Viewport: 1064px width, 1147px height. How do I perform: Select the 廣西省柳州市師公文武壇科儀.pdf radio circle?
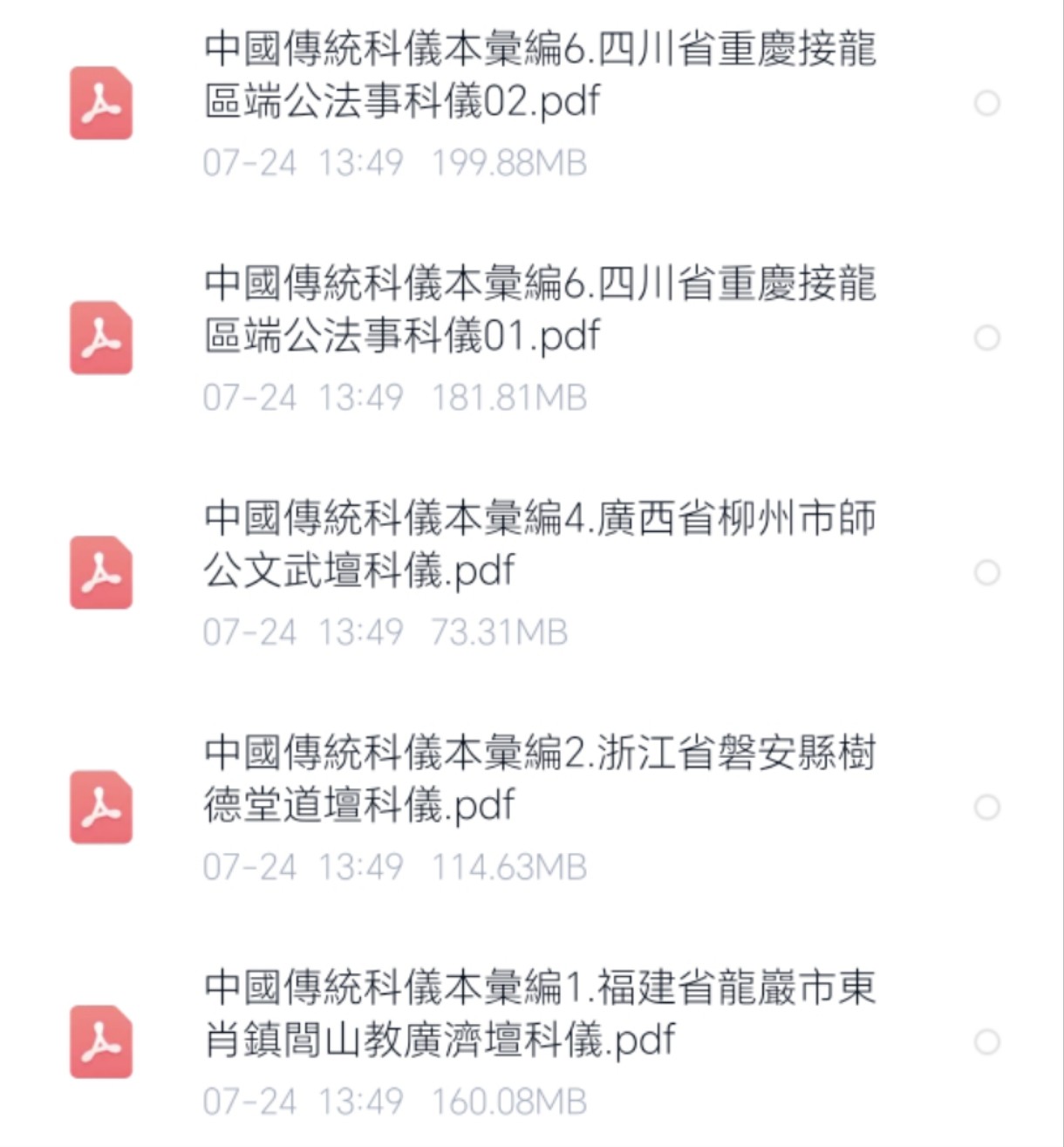pos(986,572)
